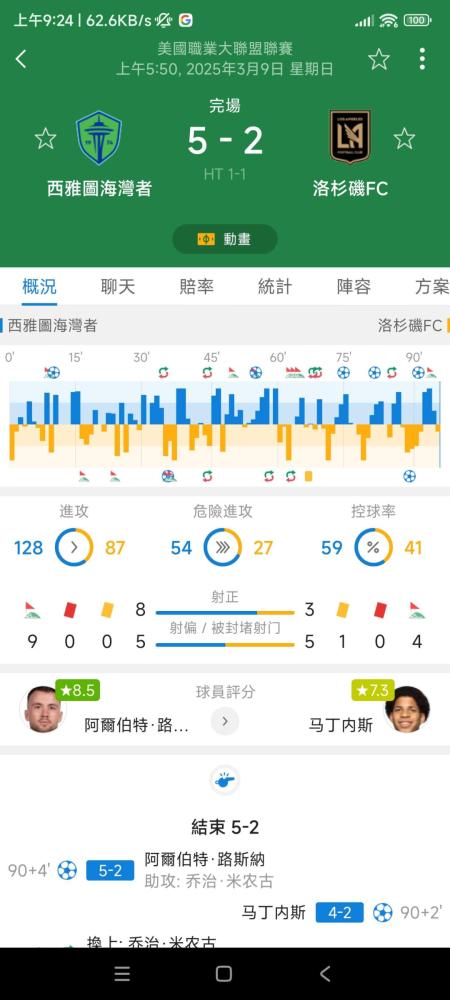Switch to the 賠率 tab
This screenshot has height=1000, width=450.
click(196, 286)
